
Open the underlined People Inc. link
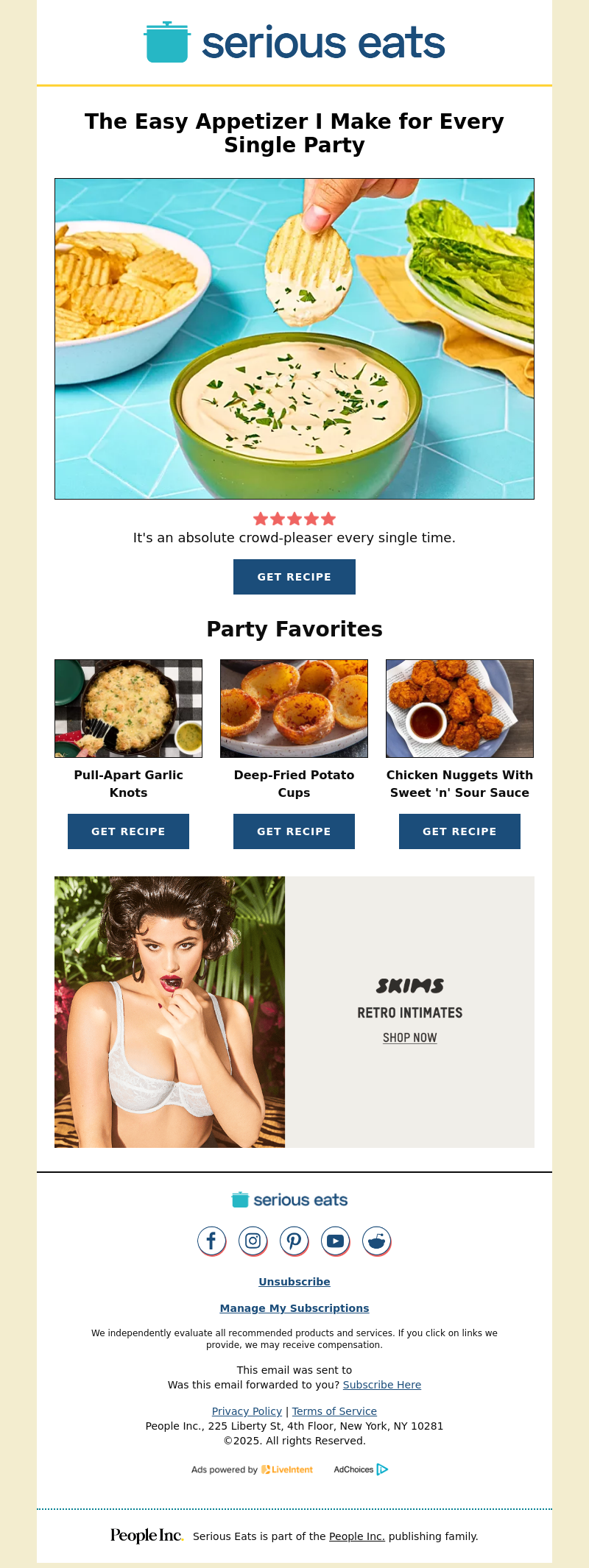point(356,1536)
